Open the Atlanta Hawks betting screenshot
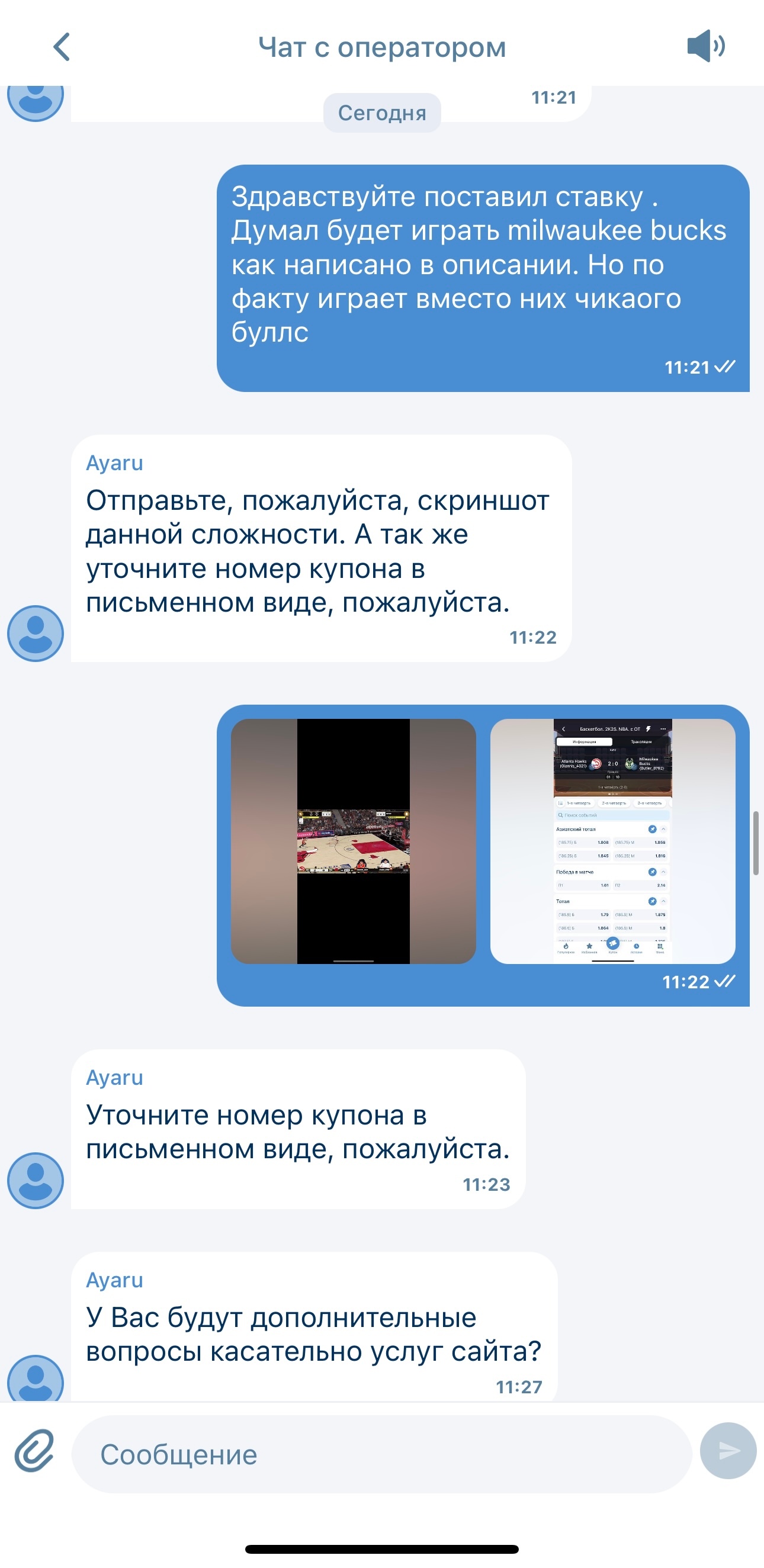The image size is (764, 1568). coord(612,841)
